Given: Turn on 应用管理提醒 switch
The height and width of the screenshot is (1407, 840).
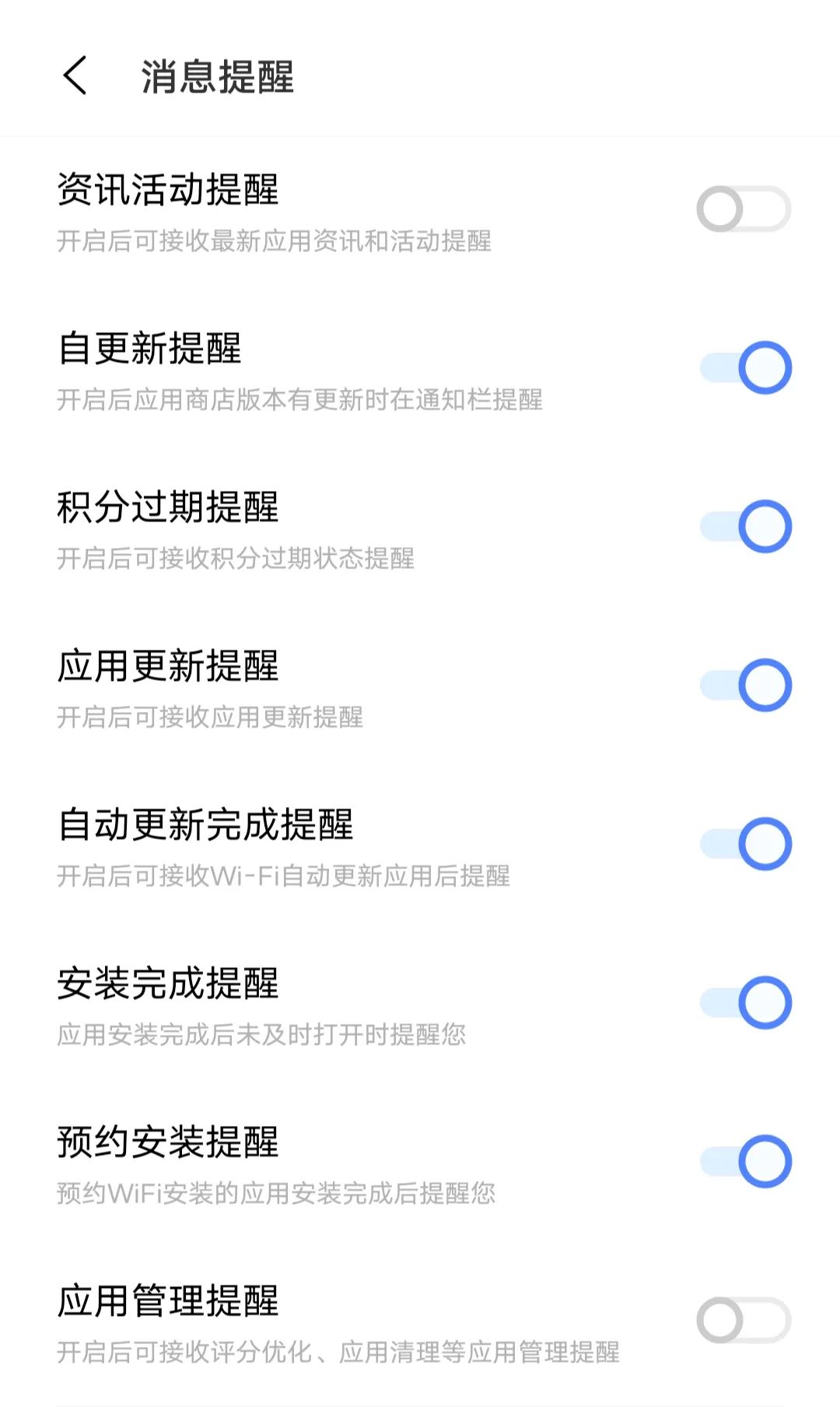Looking at the screenshot, I should coord(744,1320).
